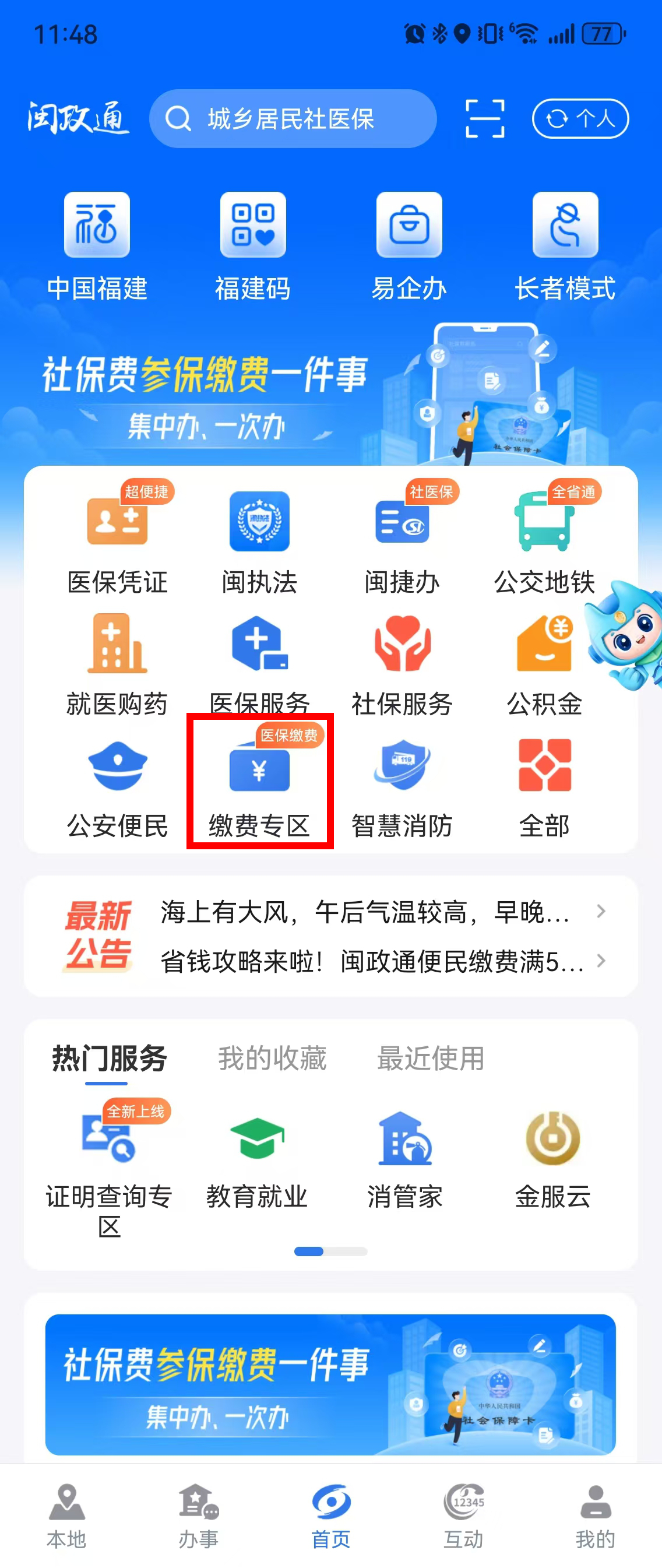Tap the mascot assistant

tap(626, 633)
